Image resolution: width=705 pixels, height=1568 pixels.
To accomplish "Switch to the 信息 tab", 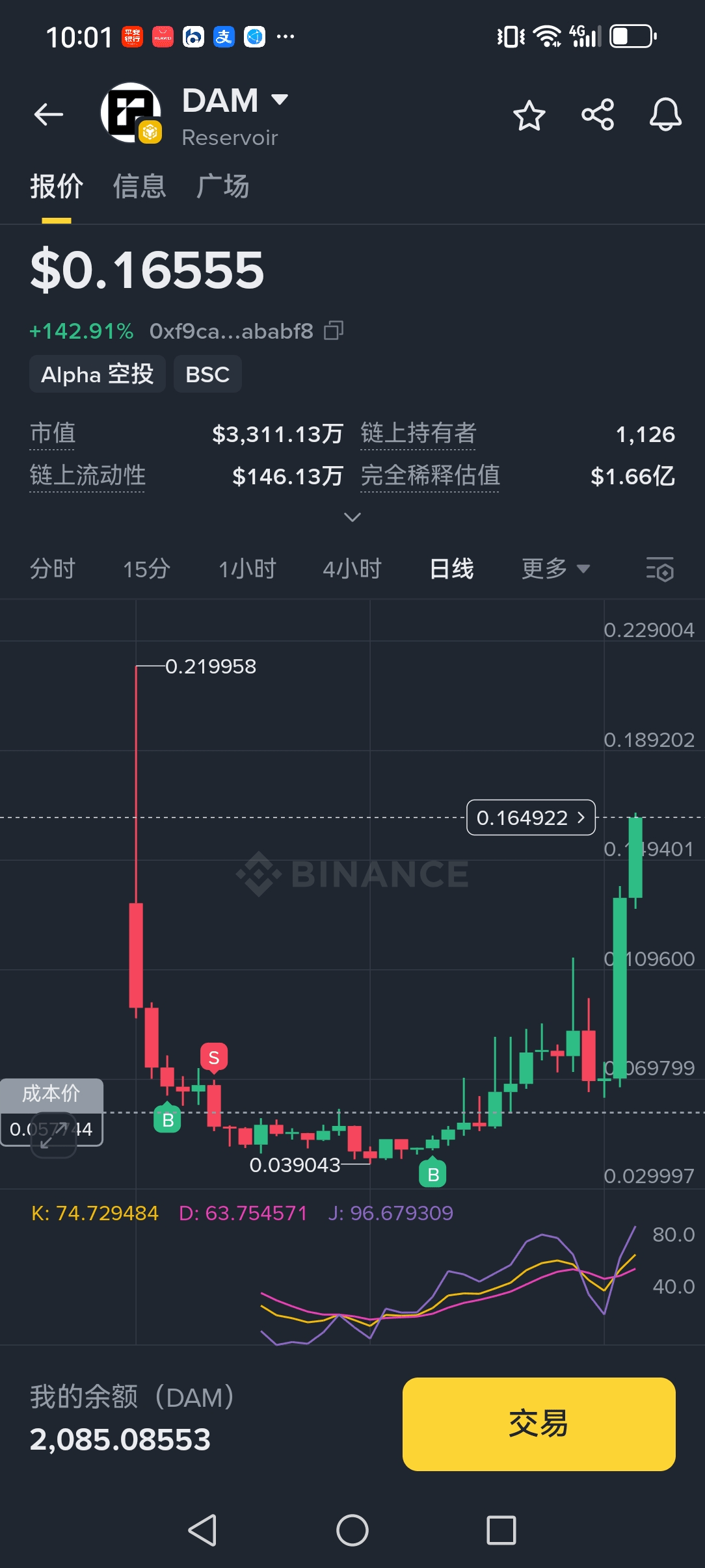I will 140,187.
